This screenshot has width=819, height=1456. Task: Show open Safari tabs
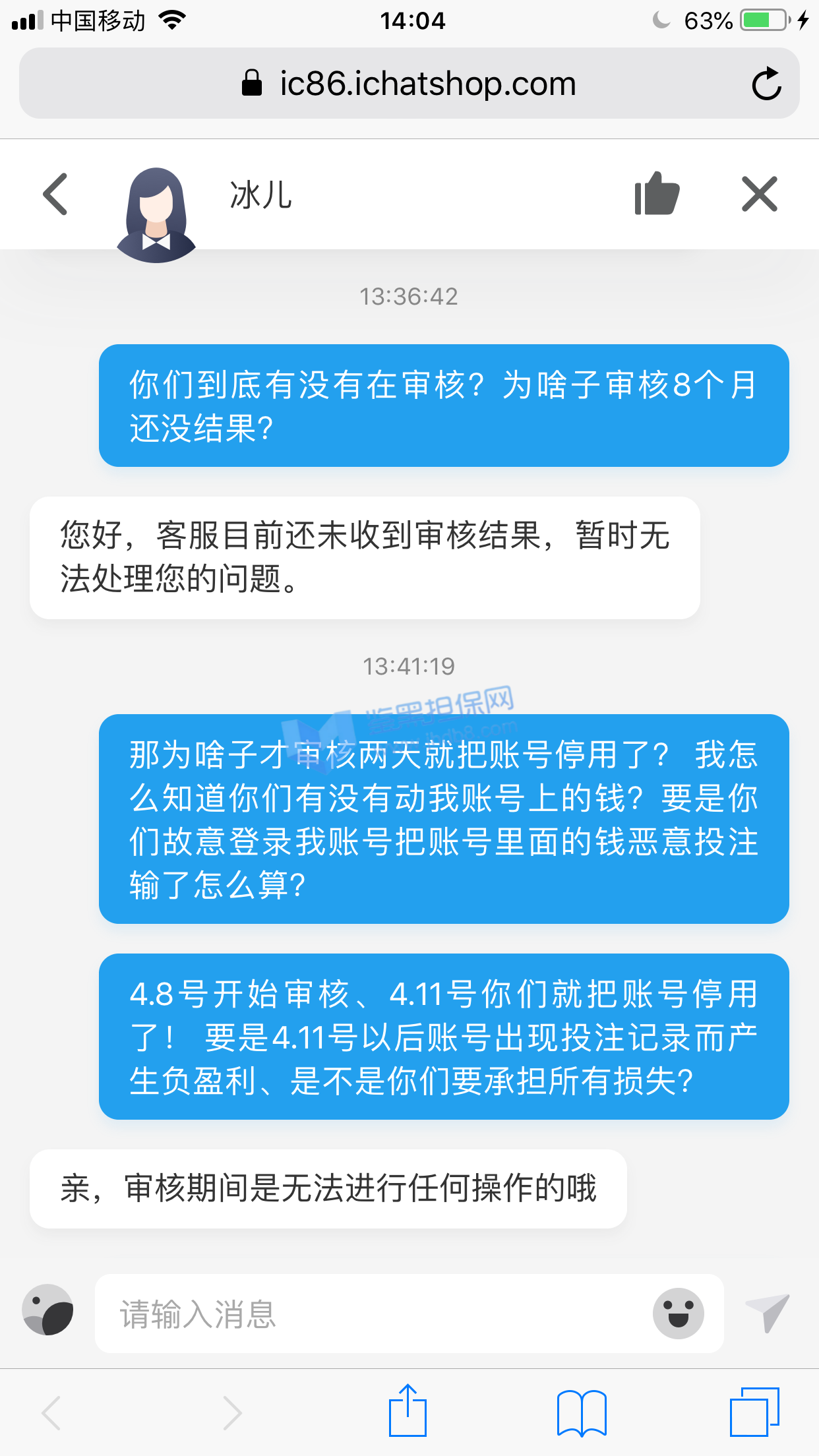coord(754,1412)
